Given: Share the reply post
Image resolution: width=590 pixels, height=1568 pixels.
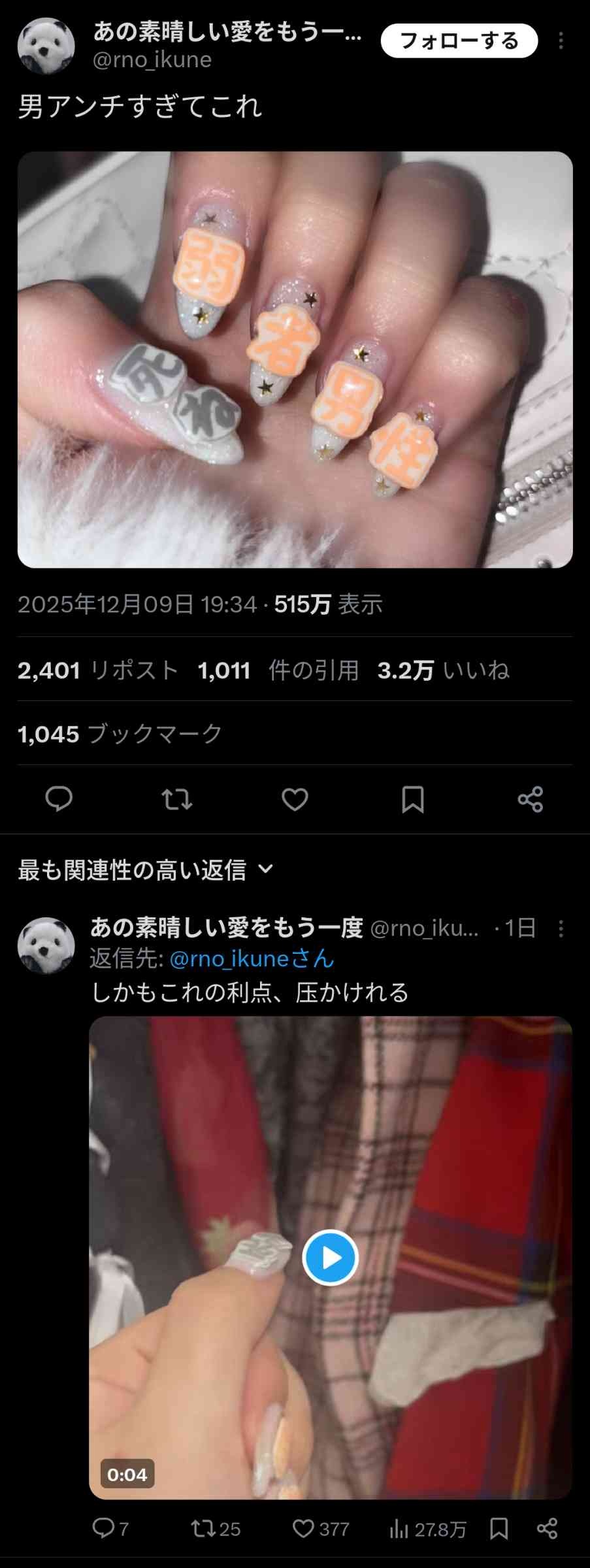Looking at the screenshot, I should pos(547,1529).
